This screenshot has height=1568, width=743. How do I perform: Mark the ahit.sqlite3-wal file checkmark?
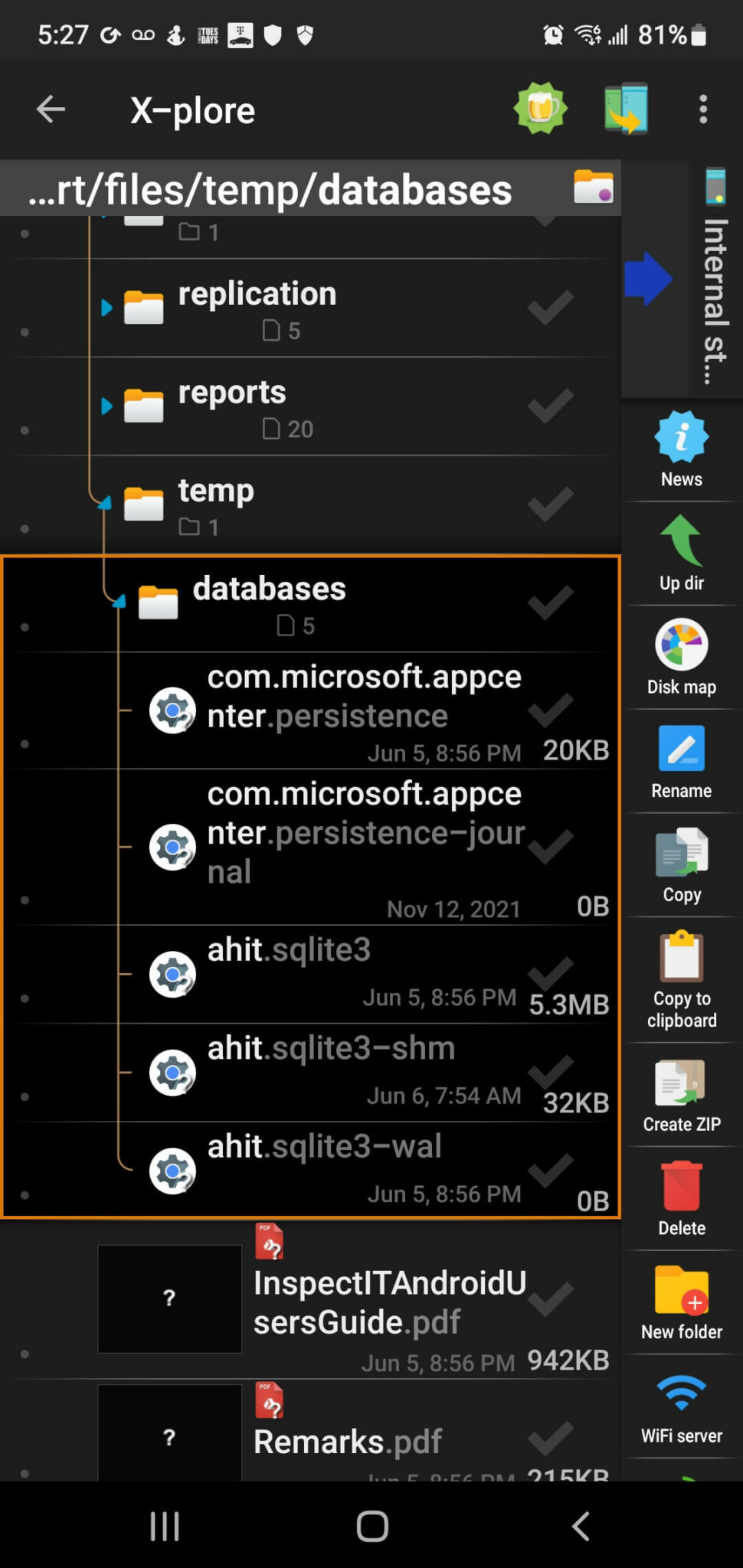[x=550, y=1169]
